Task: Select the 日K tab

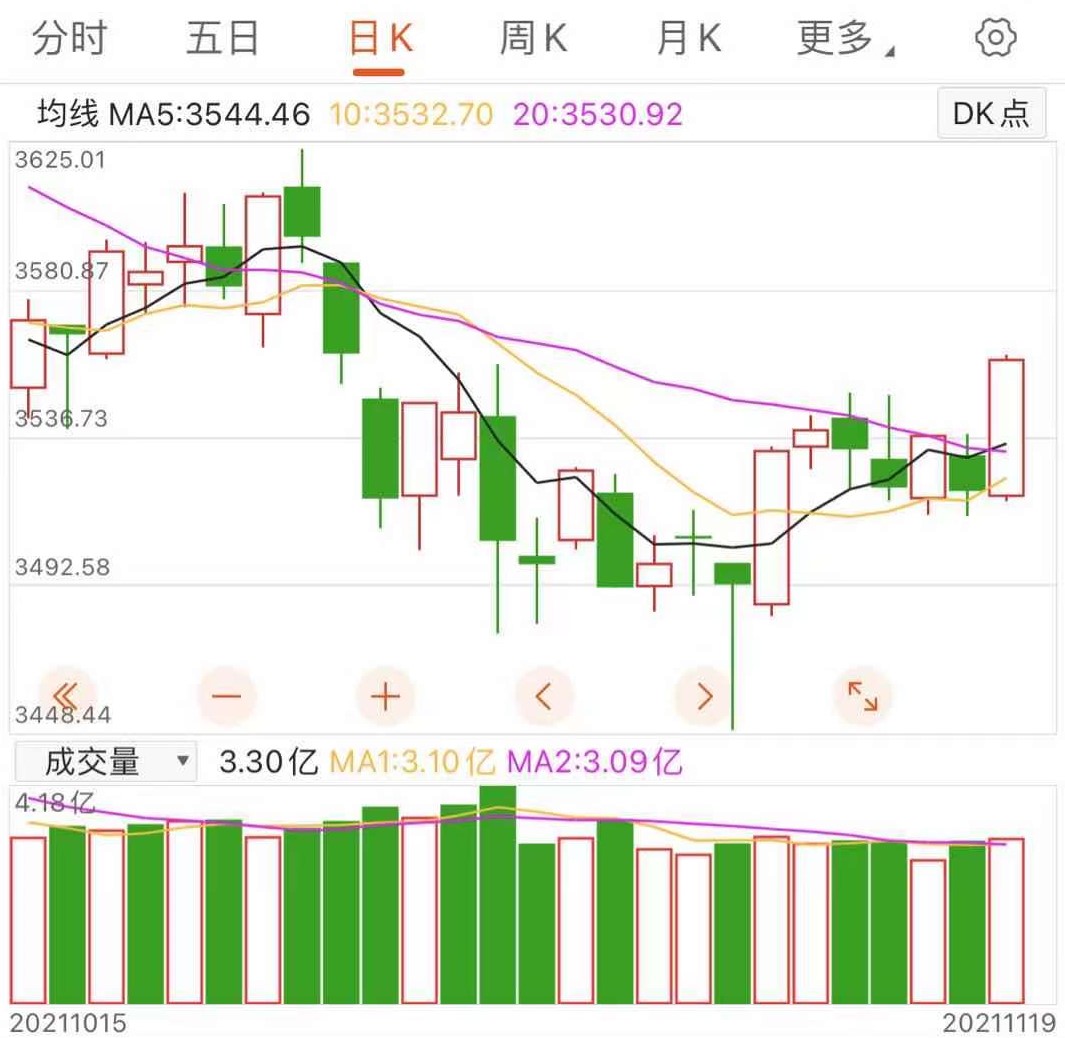Action: (380, 39)
